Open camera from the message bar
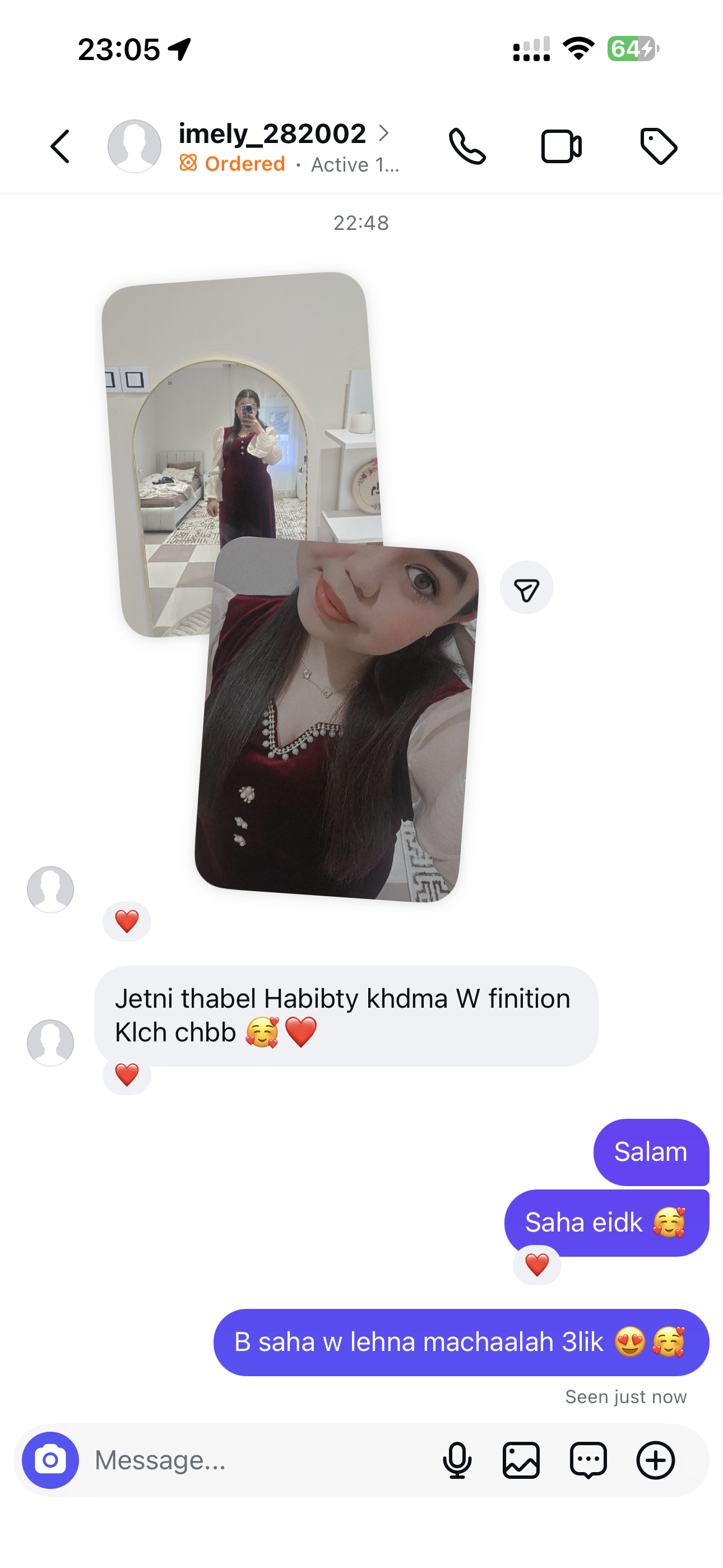Screen dimensions: 723x1568 point(50,1460)
